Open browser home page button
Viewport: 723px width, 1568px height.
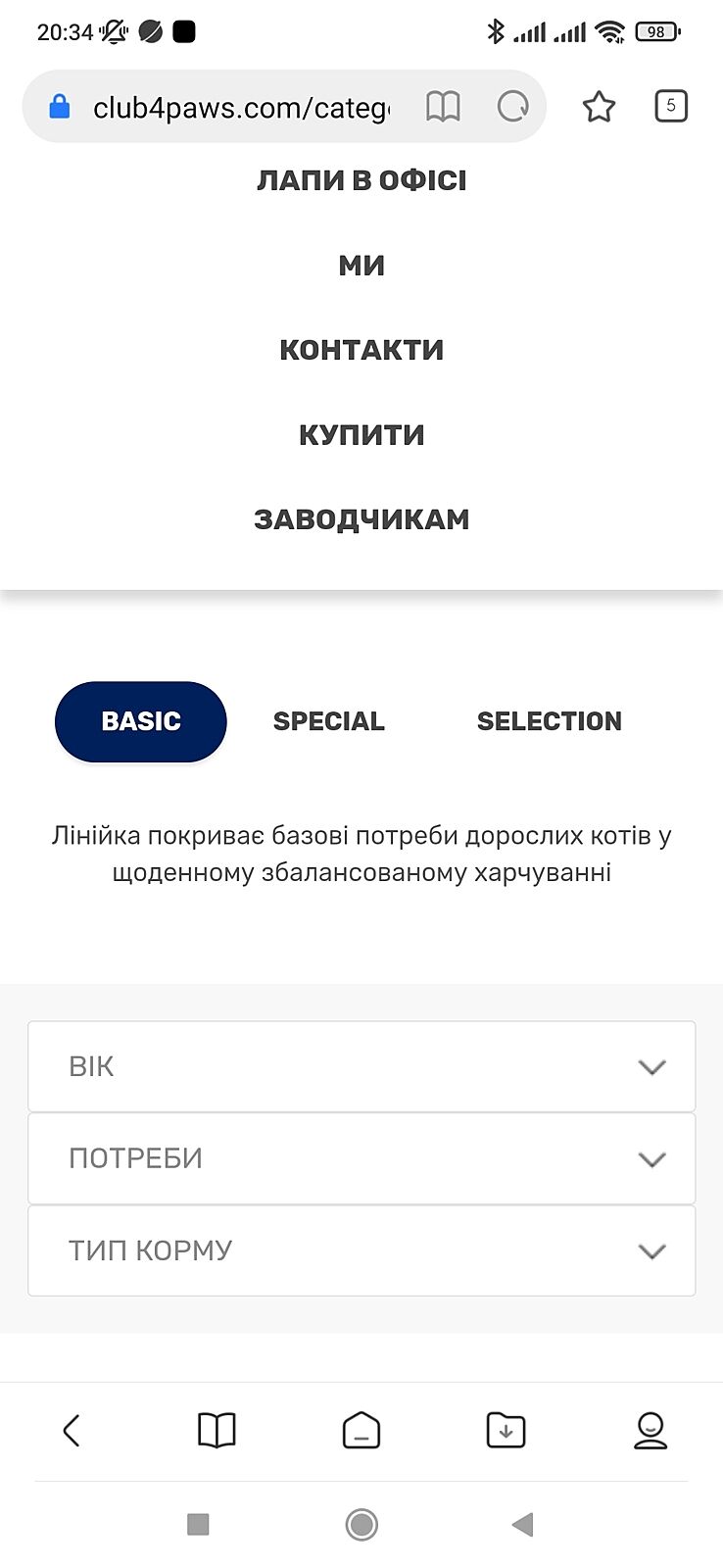point(361,1431)
